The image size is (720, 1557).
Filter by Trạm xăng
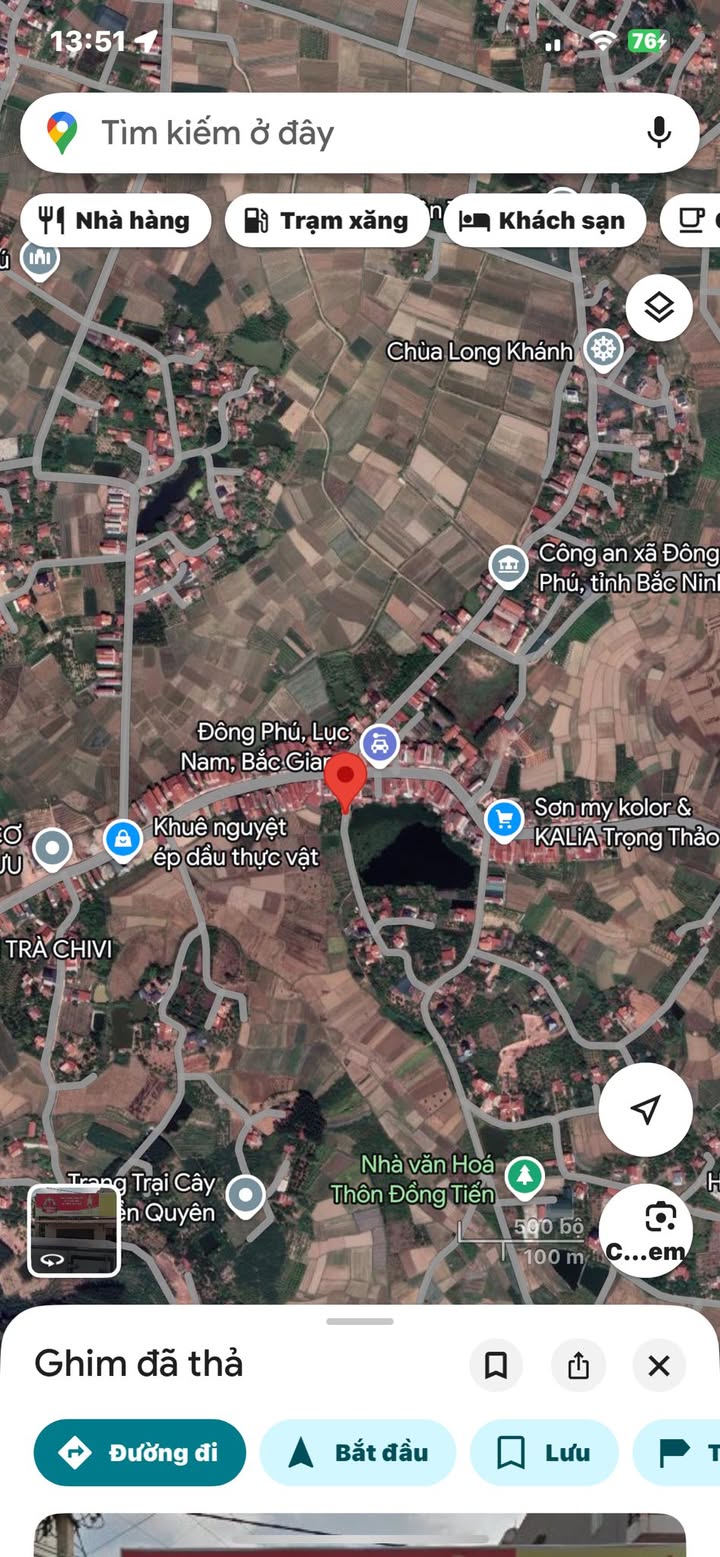[327, 220]
